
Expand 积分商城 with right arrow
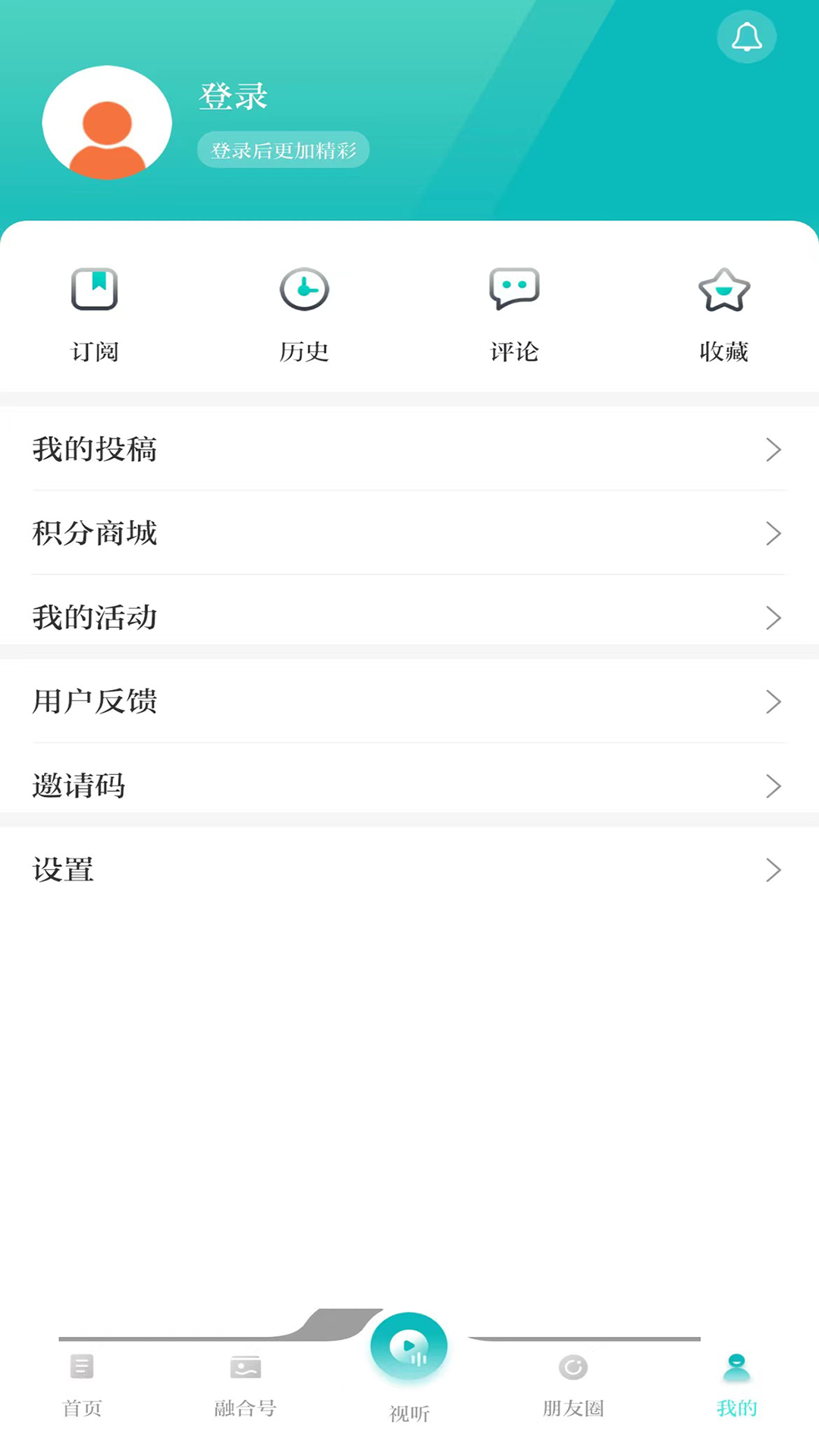[773, 533]
